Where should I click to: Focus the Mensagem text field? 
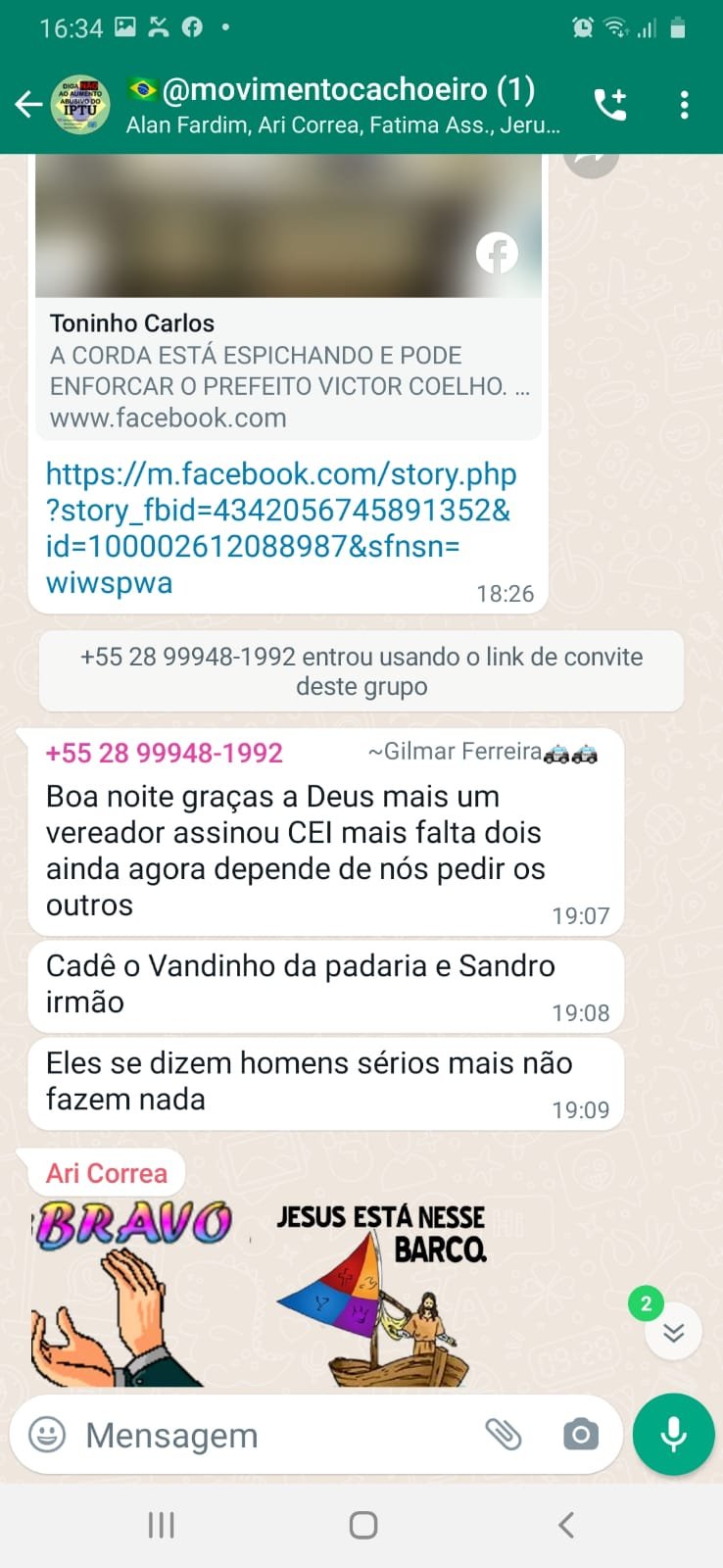[x=274, y=1435]
